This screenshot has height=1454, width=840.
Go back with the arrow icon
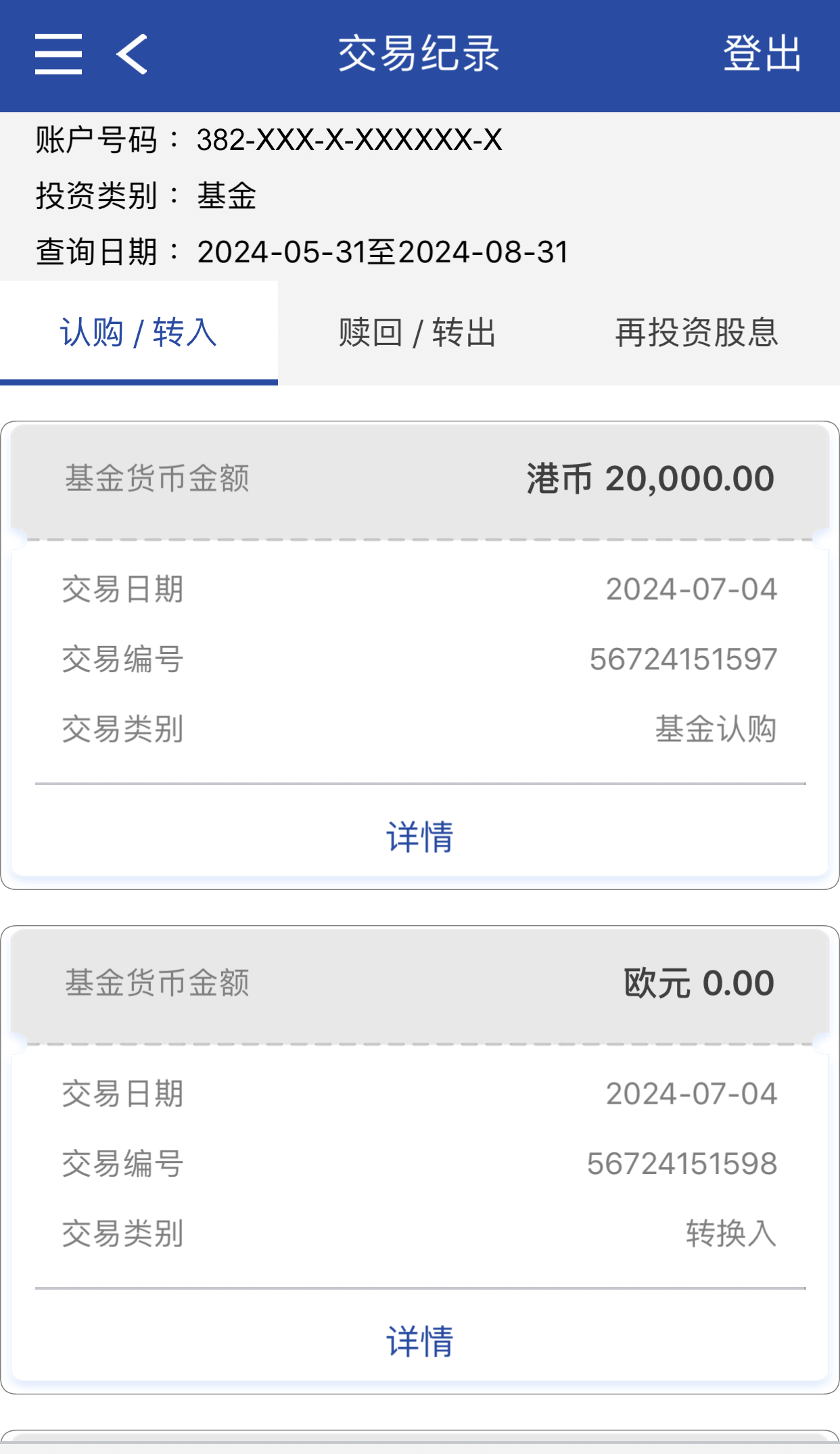(132, 54)
